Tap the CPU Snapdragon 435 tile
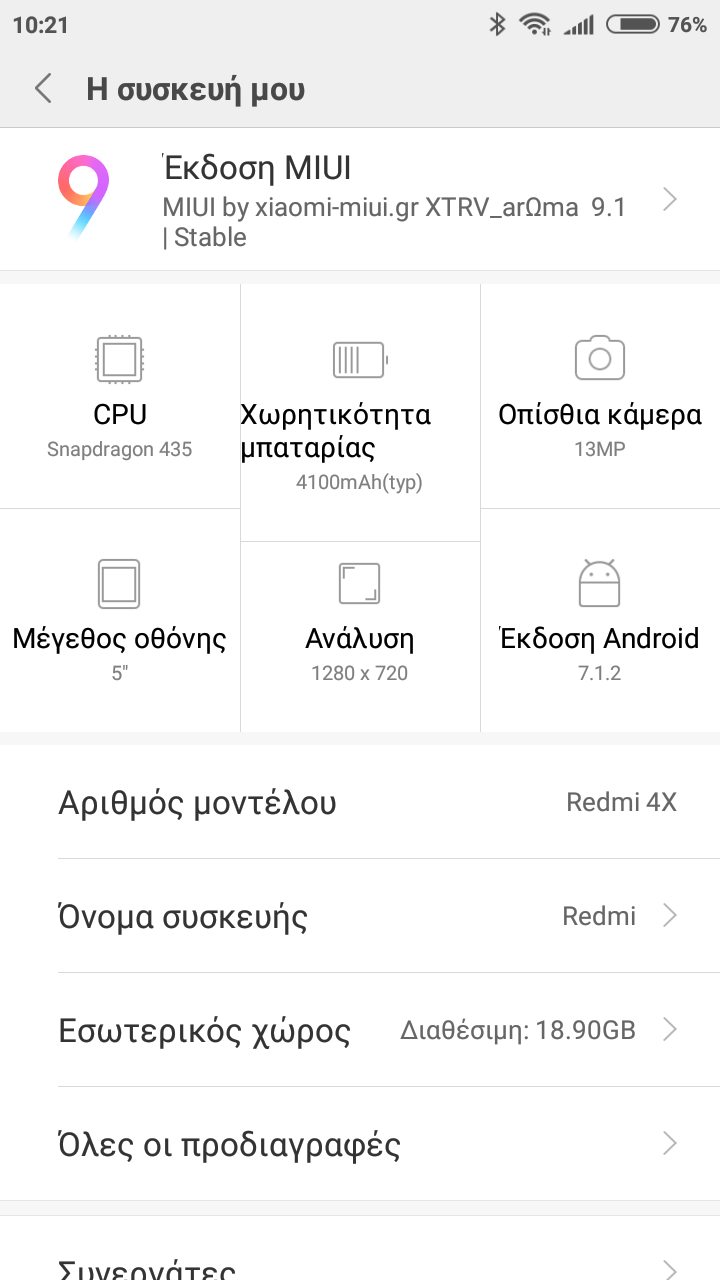The height and width of the screenshot is (1280, 720). (x=120, y=396)
